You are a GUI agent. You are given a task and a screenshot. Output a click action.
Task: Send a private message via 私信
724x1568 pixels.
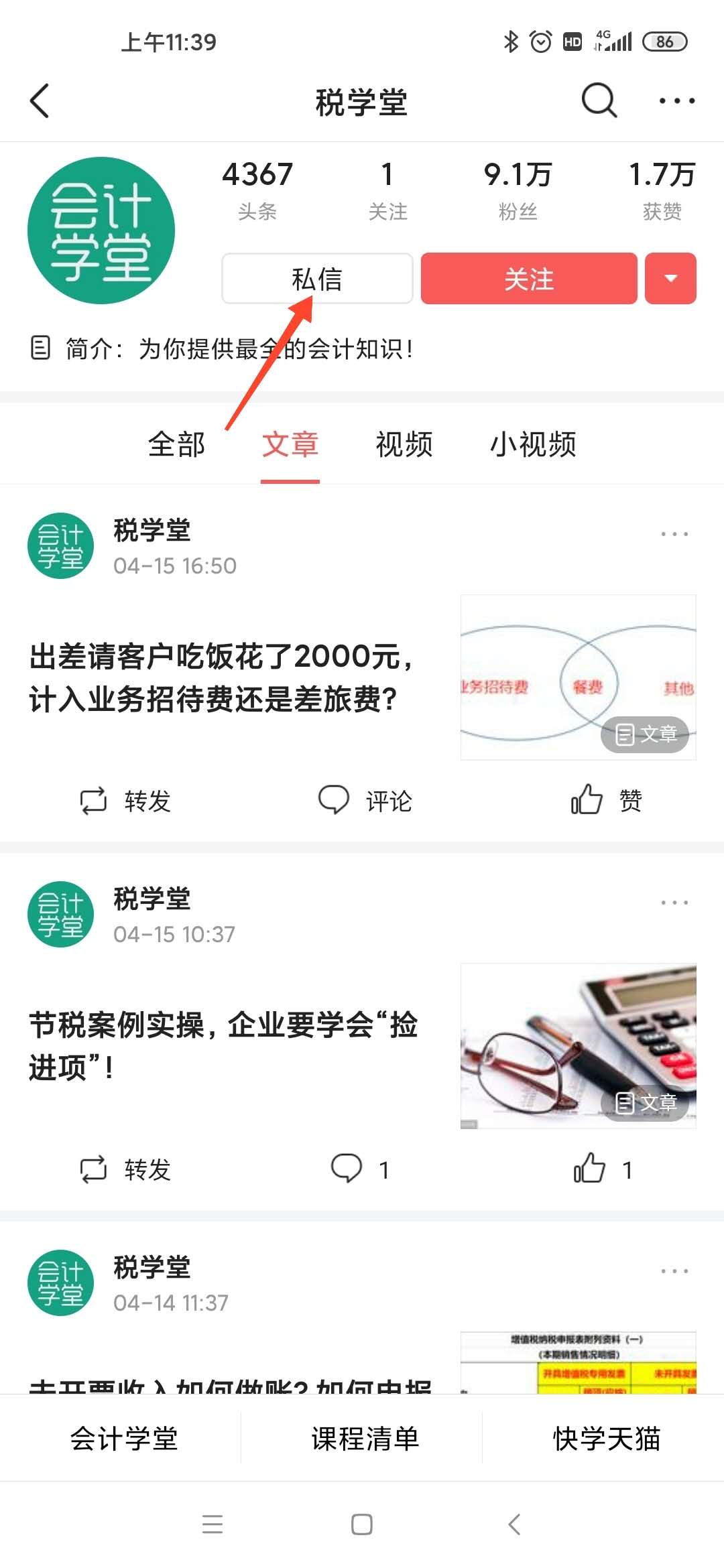(318, 279)
